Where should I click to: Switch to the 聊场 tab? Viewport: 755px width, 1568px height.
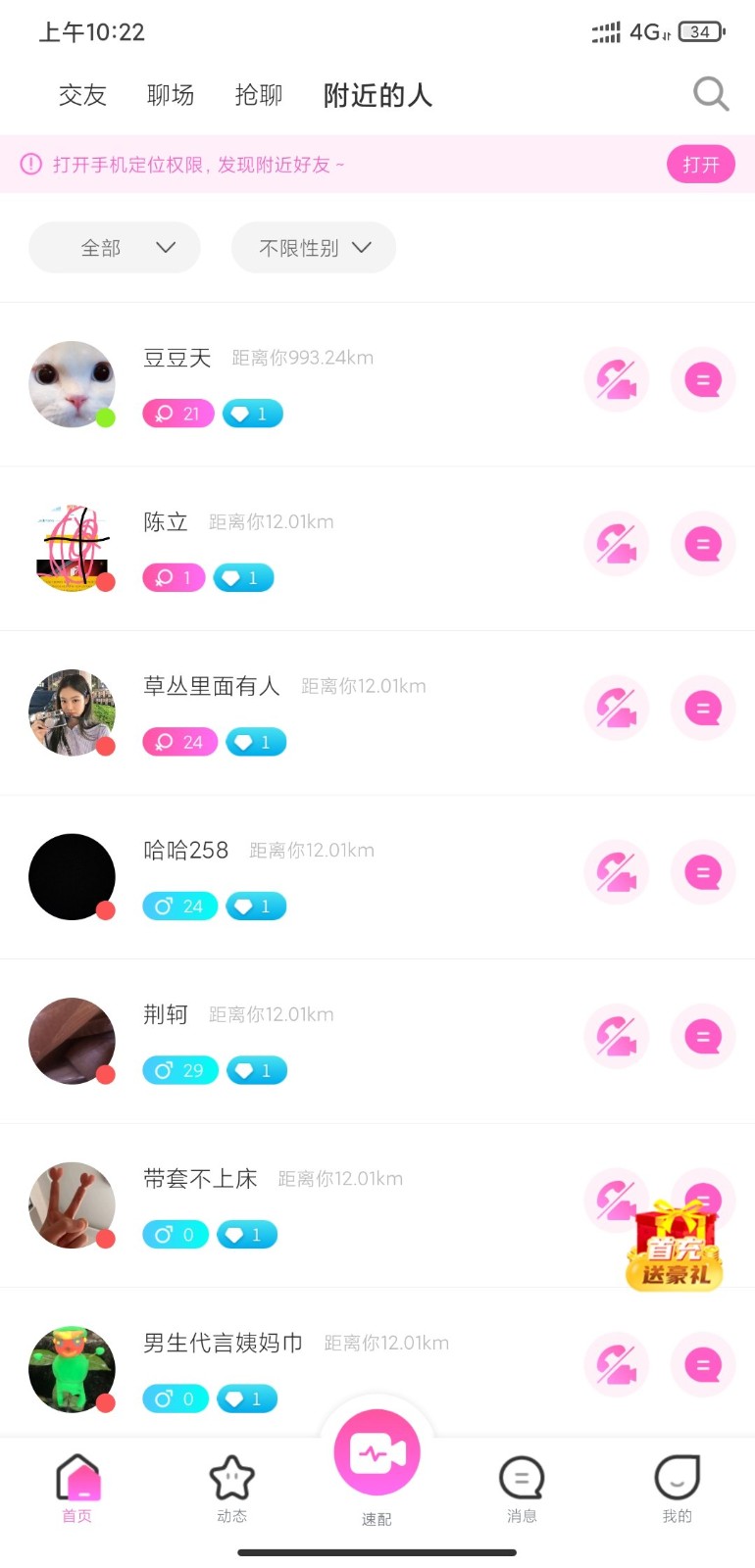[171, 95]
